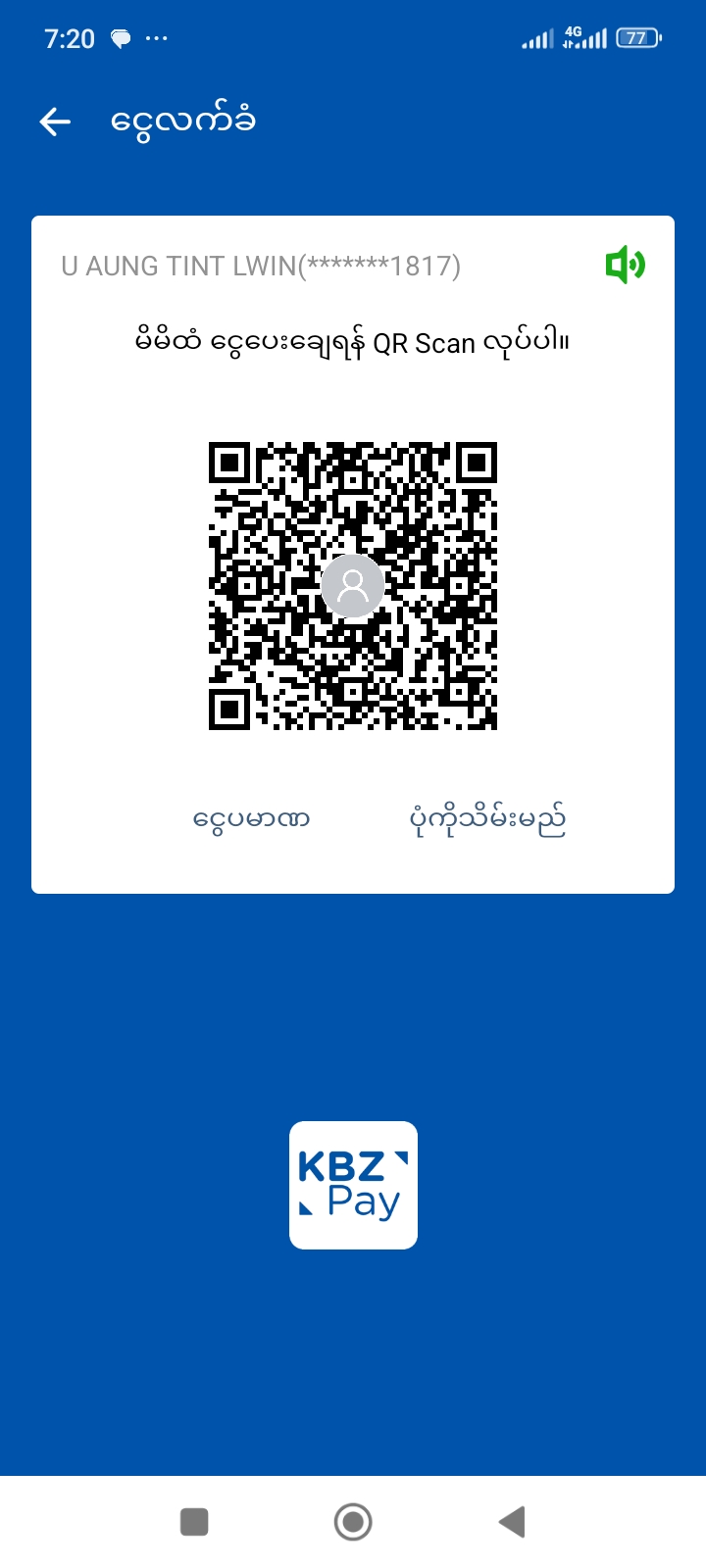Tap ပုံကိုသိမ်းမည် to save the image

pos(487,819)
